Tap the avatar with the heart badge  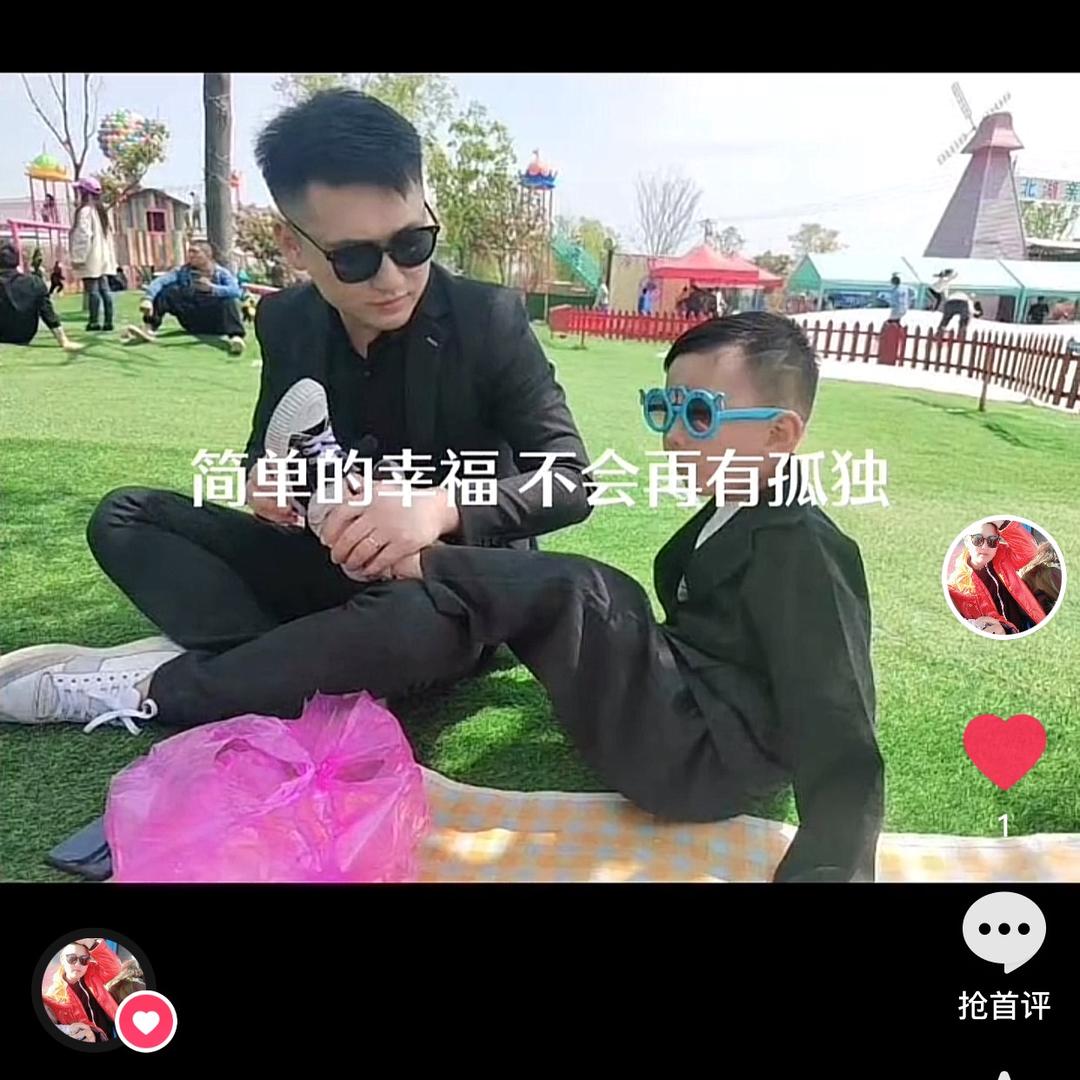[x=93, y=989]
